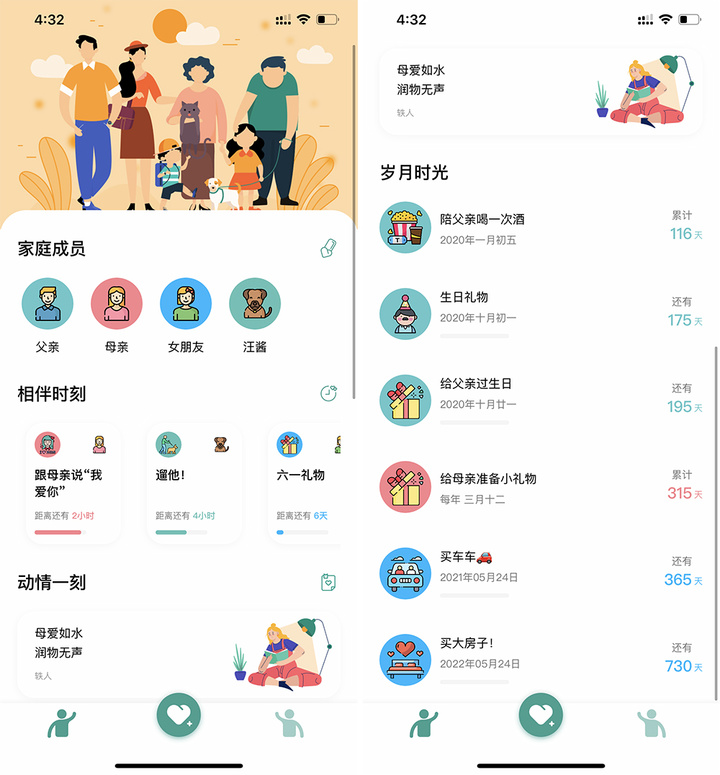
Task: View the pet 汪酱 profile
Action: click(x=254, y=304)
